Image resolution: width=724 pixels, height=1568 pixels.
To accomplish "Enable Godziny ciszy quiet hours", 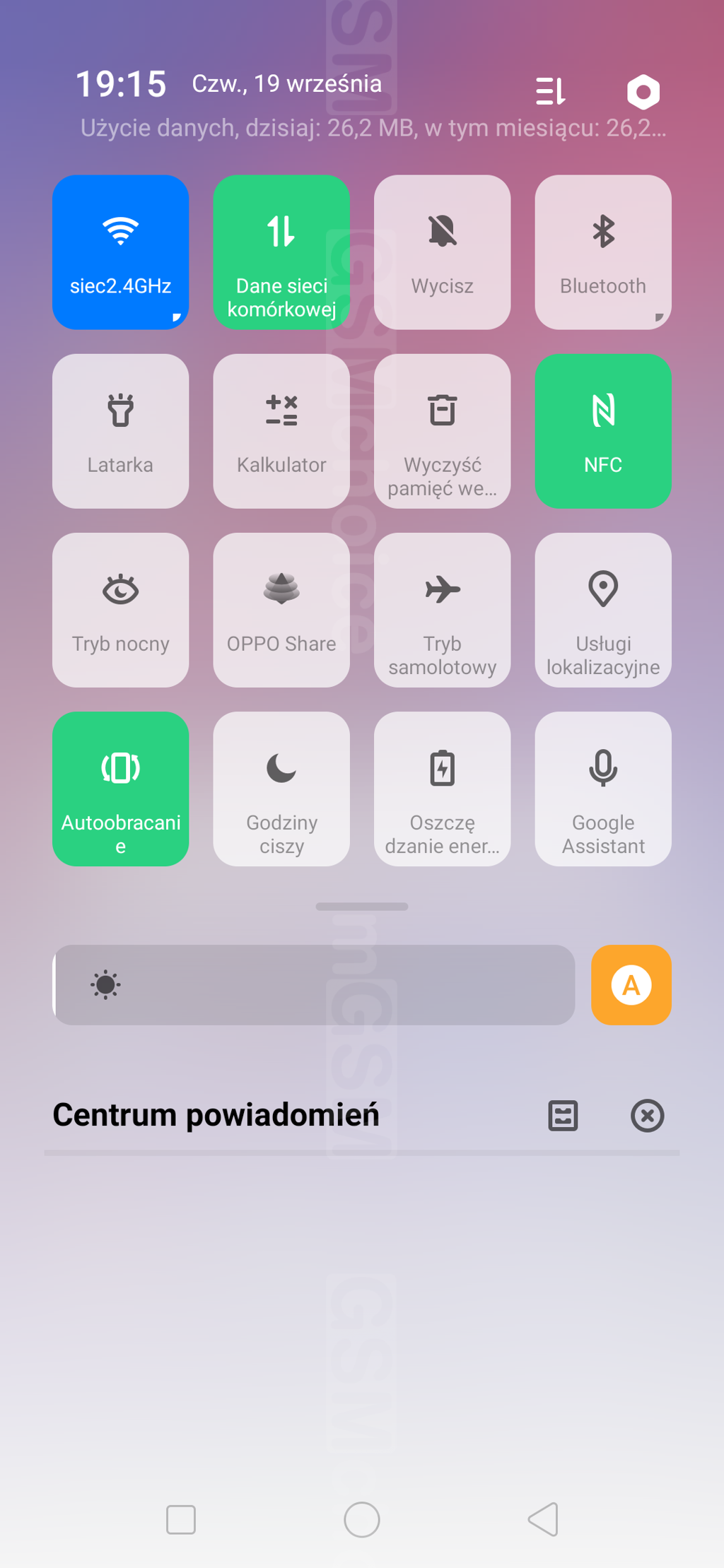I will (281, 789).
